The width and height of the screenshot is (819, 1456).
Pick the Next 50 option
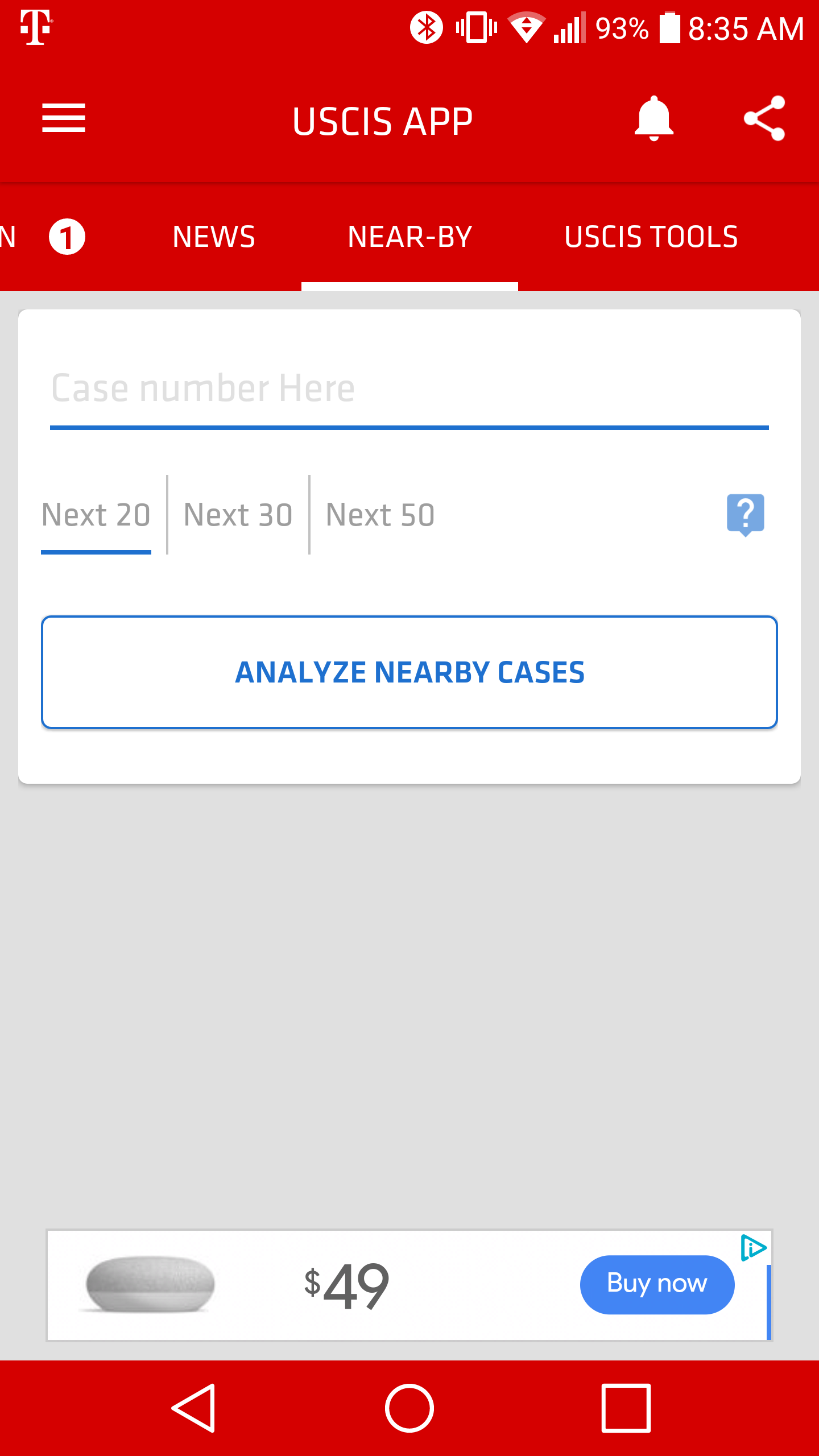coord(380,515)
